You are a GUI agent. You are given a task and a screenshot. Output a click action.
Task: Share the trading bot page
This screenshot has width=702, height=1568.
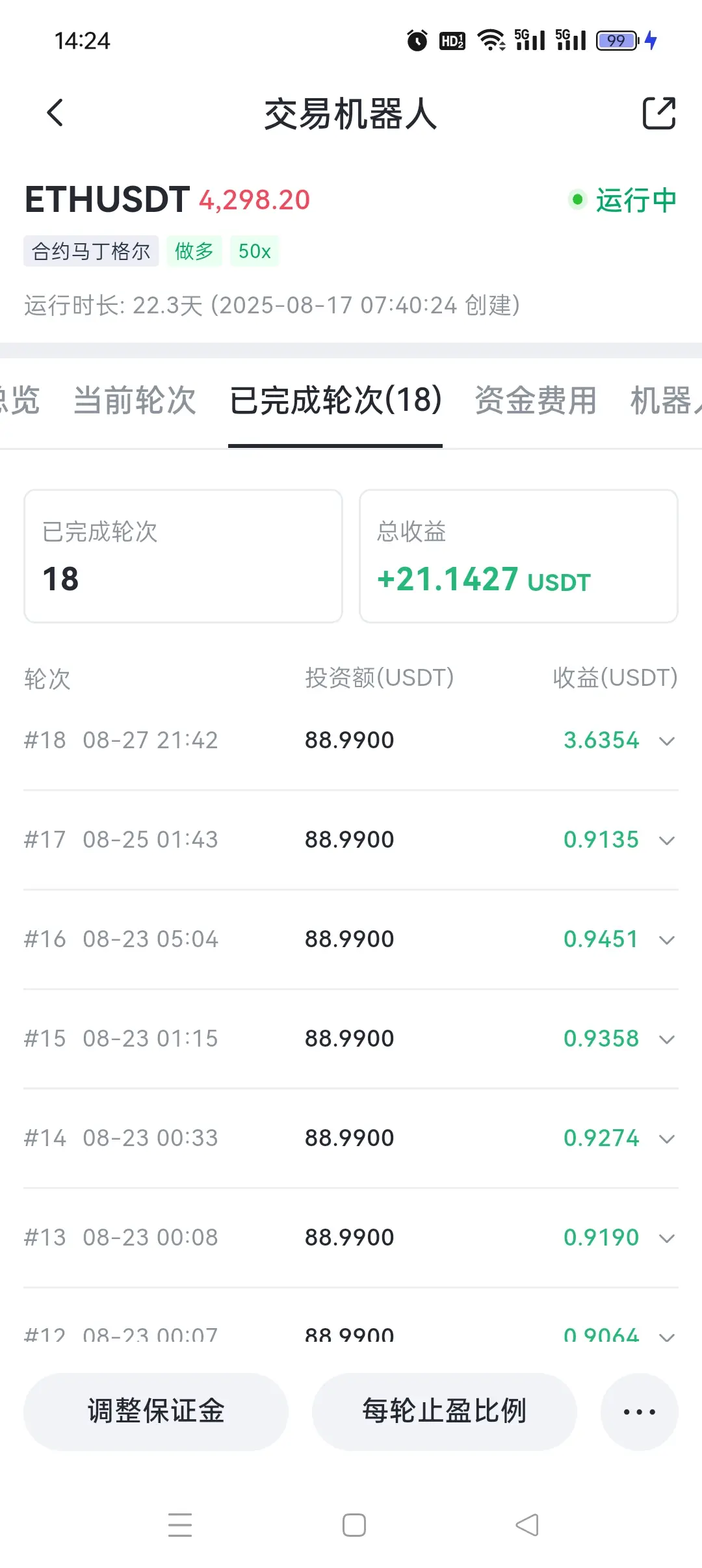tap(658, 114)
